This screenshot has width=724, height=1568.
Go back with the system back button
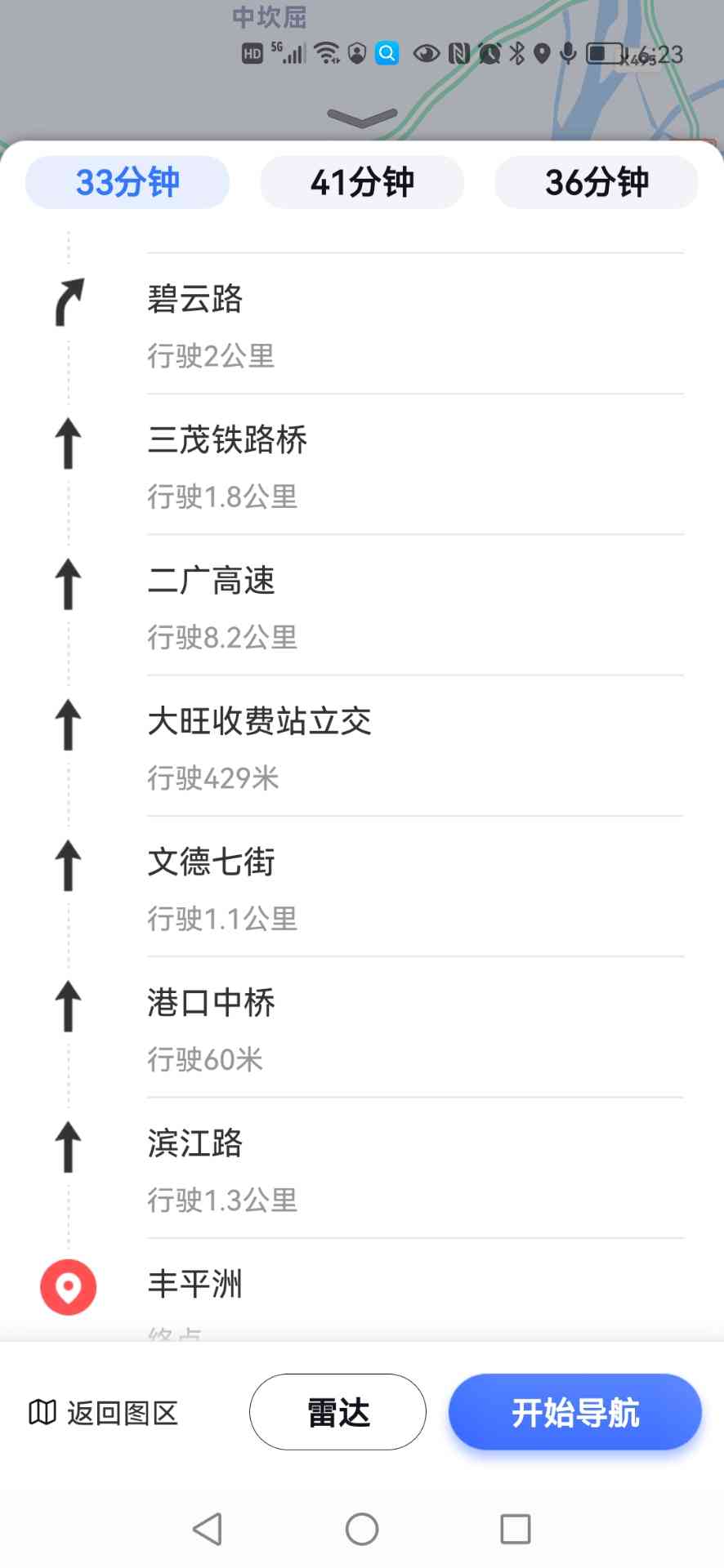208,1529
